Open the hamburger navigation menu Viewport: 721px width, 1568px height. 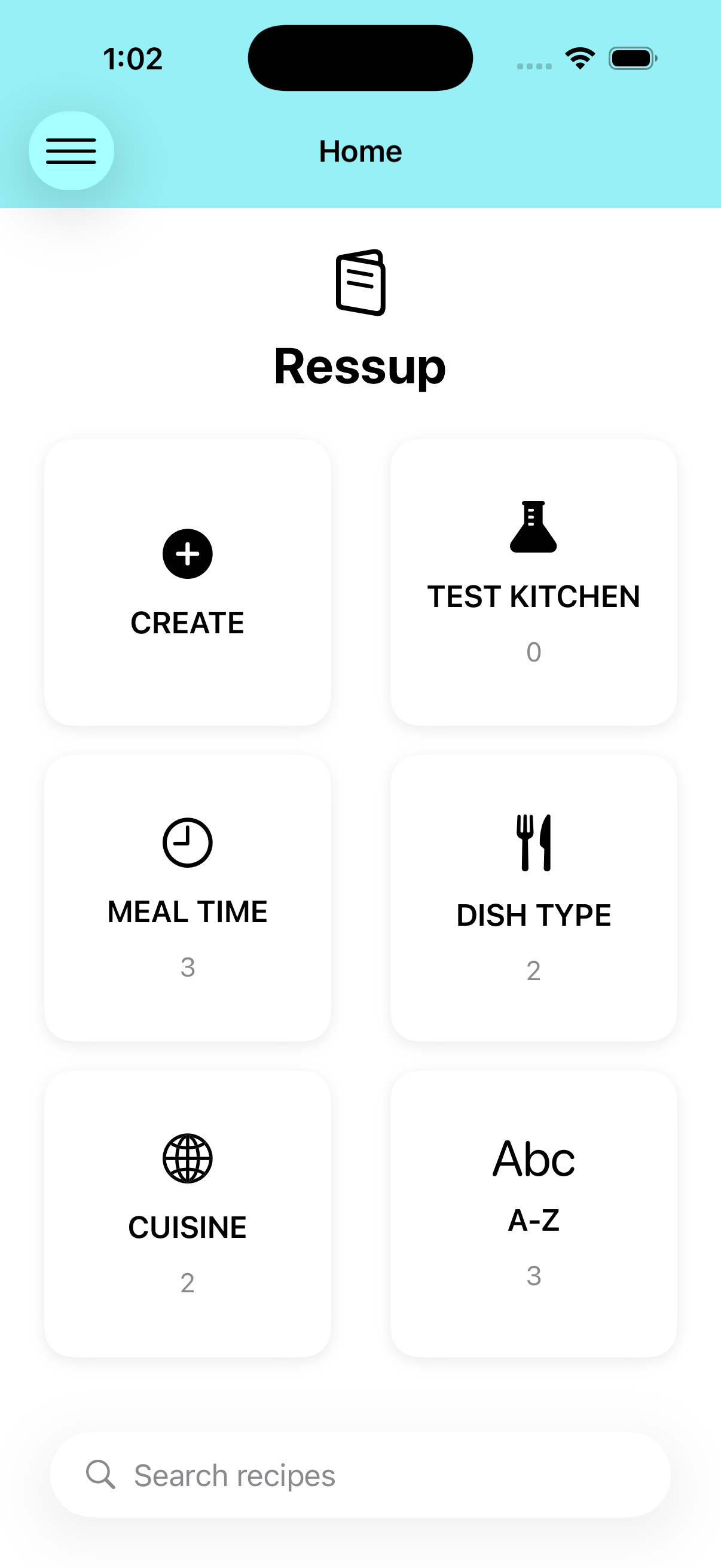(72, 150)
